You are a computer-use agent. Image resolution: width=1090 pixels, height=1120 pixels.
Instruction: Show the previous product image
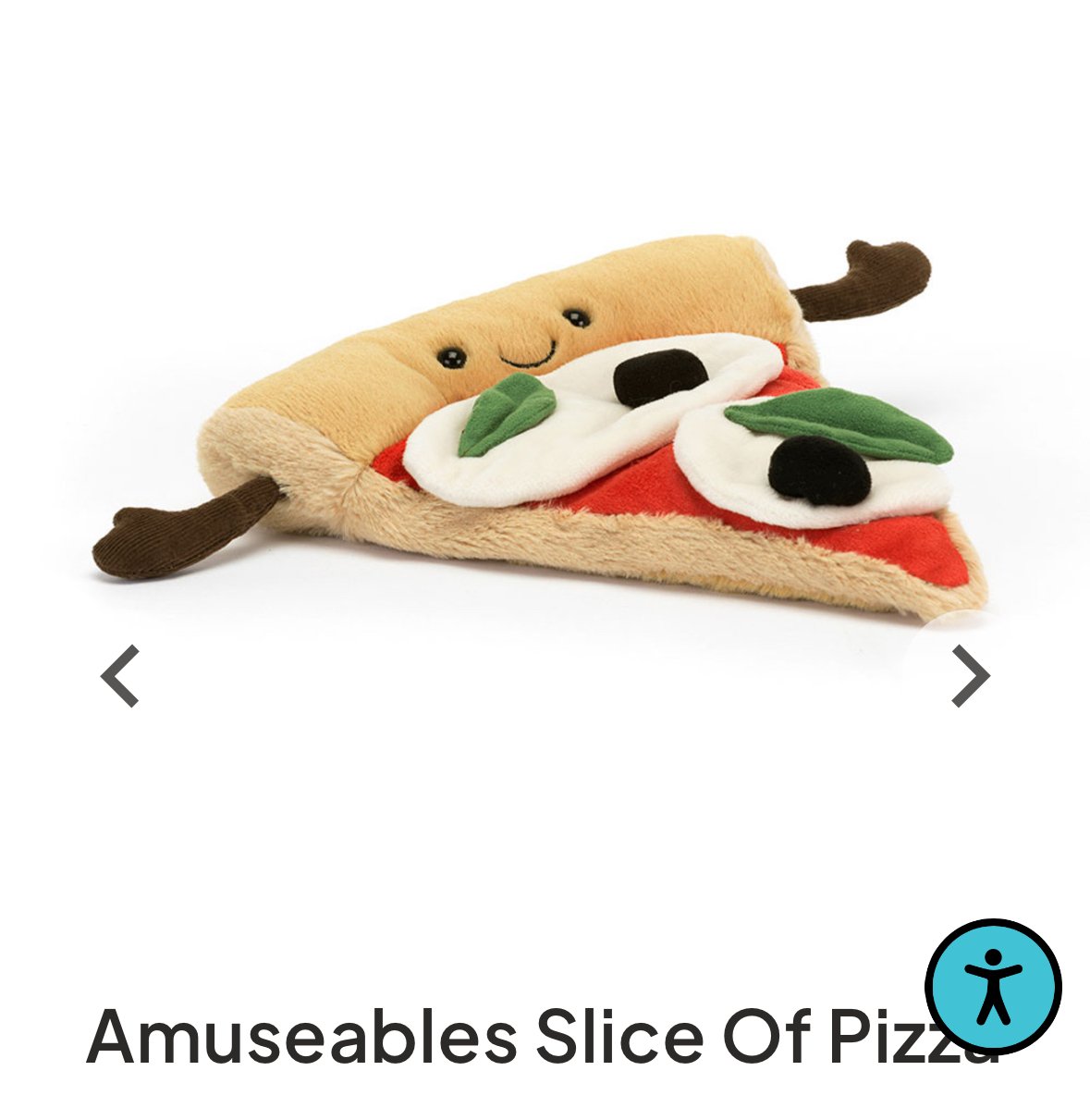pyautogui.click(x=120, y=676)
